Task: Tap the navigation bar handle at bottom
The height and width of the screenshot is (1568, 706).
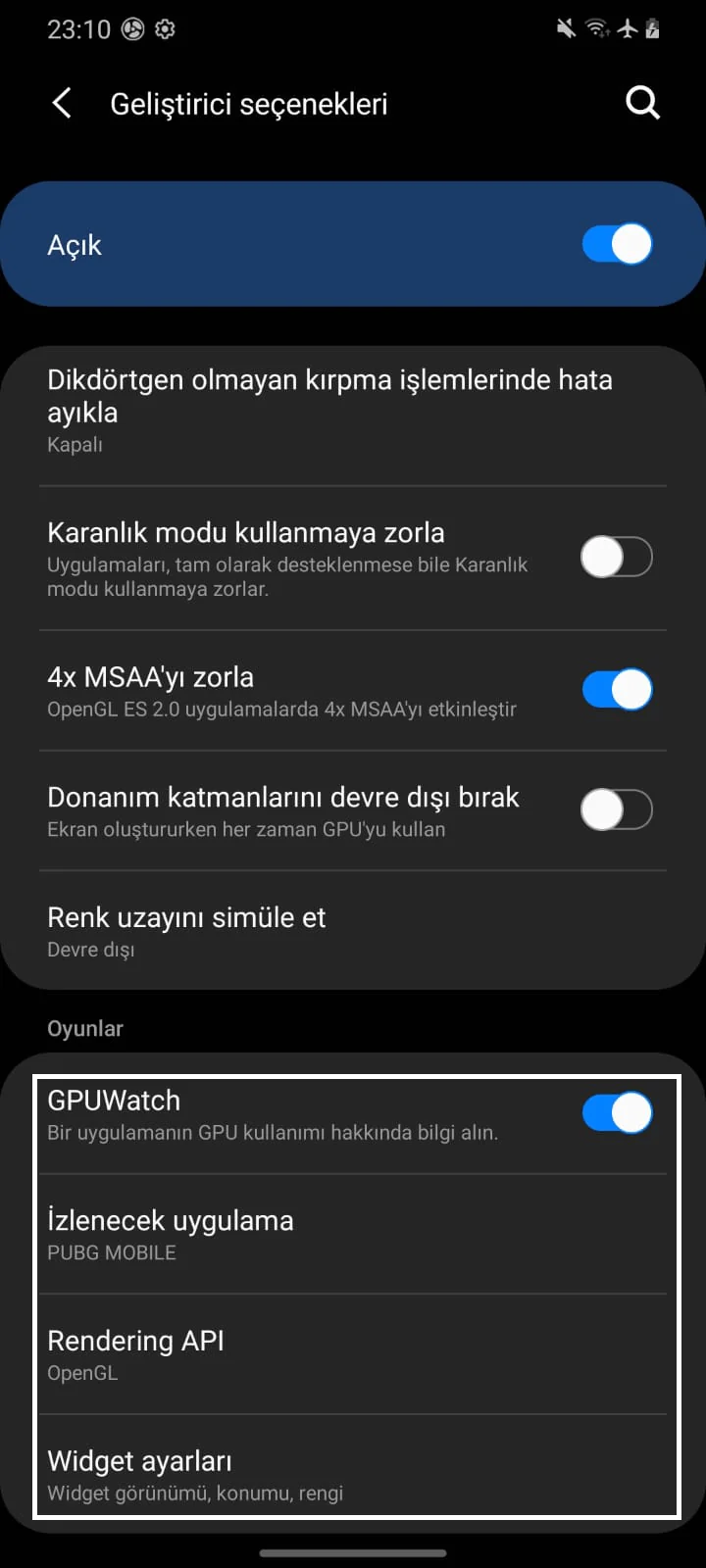Action: tap(353, 1552)
